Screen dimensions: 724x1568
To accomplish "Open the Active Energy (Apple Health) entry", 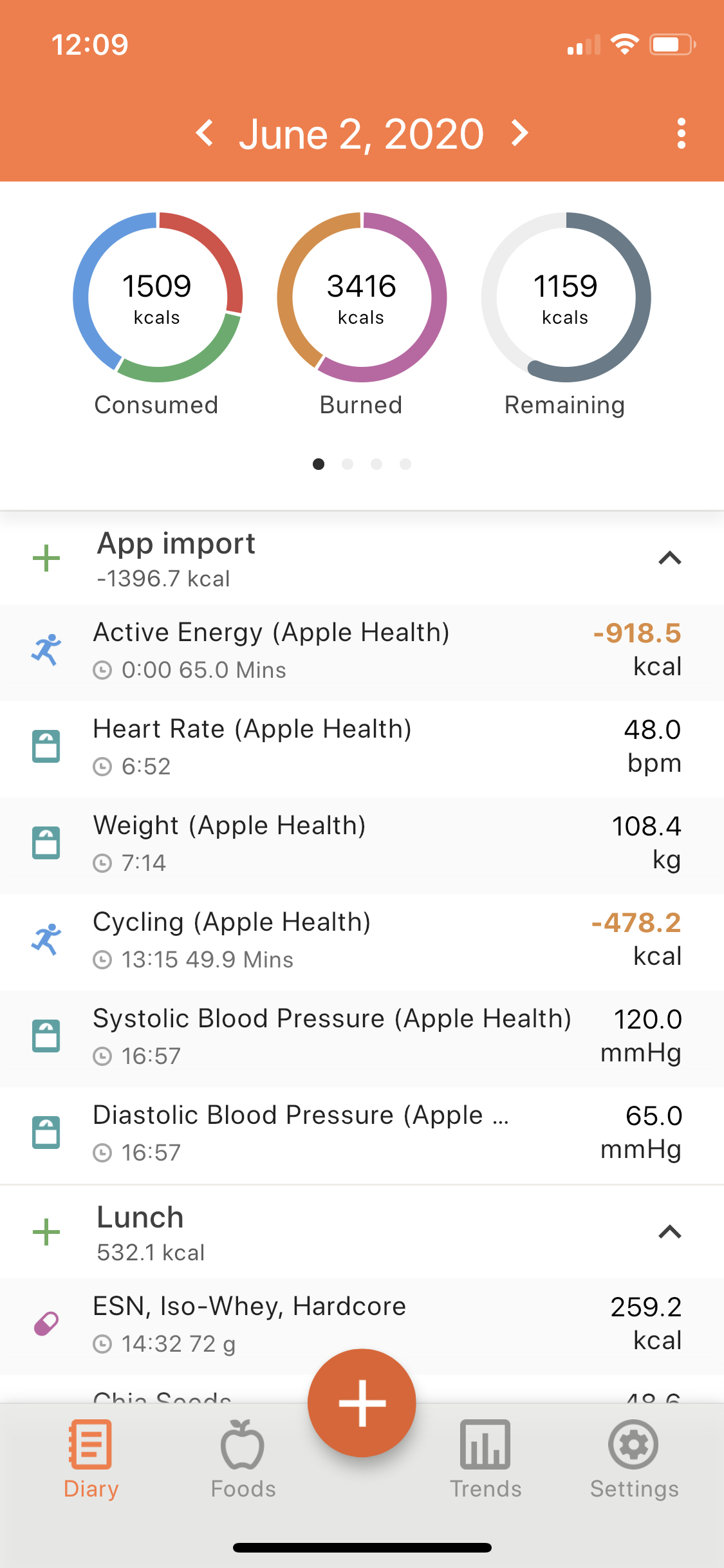I will pos(362,652).
